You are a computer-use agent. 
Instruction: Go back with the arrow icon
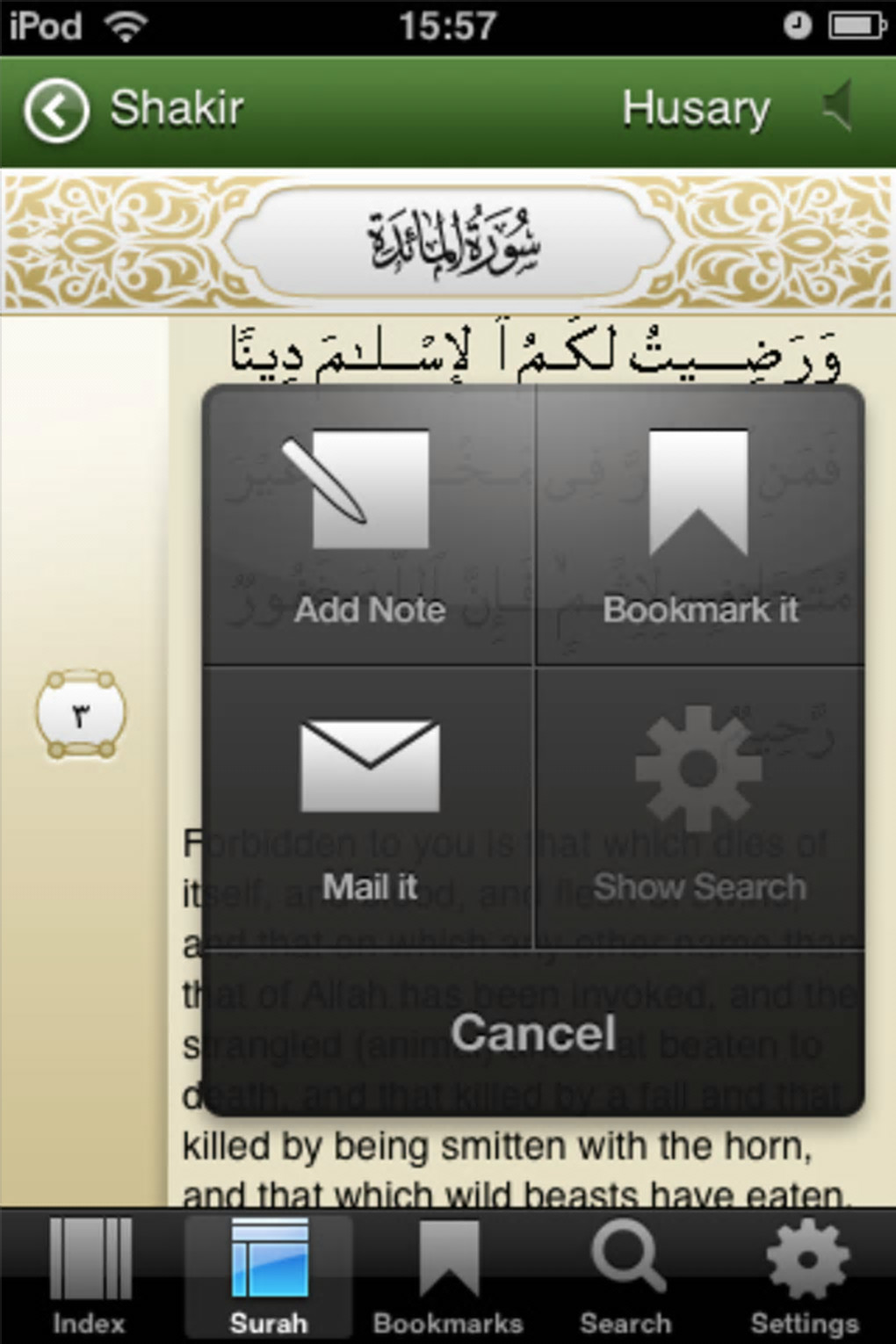click(x=55, y=111)
